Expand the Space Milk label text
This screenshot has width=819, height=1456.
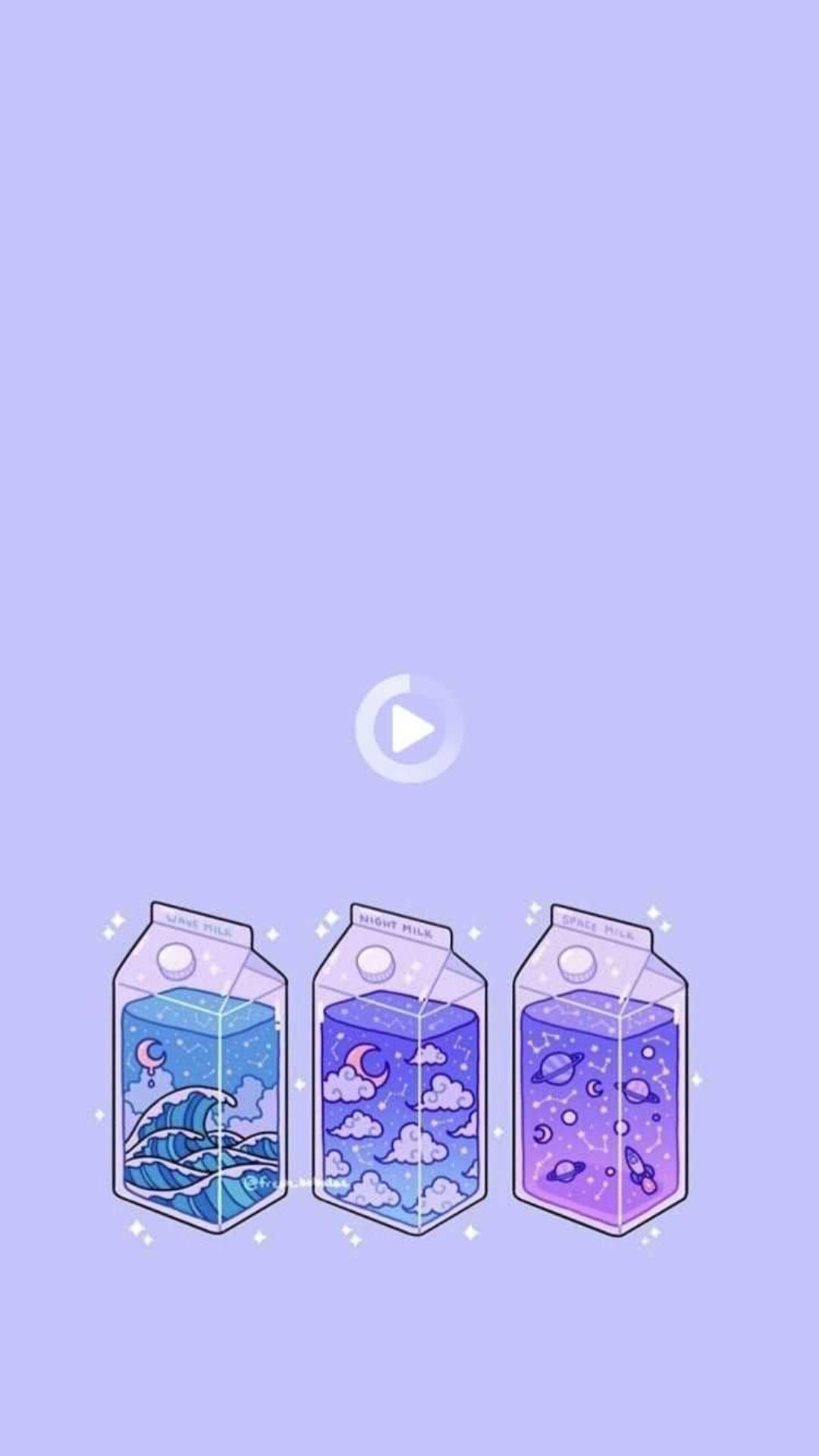pyautogui.click(x=595, y=926)
